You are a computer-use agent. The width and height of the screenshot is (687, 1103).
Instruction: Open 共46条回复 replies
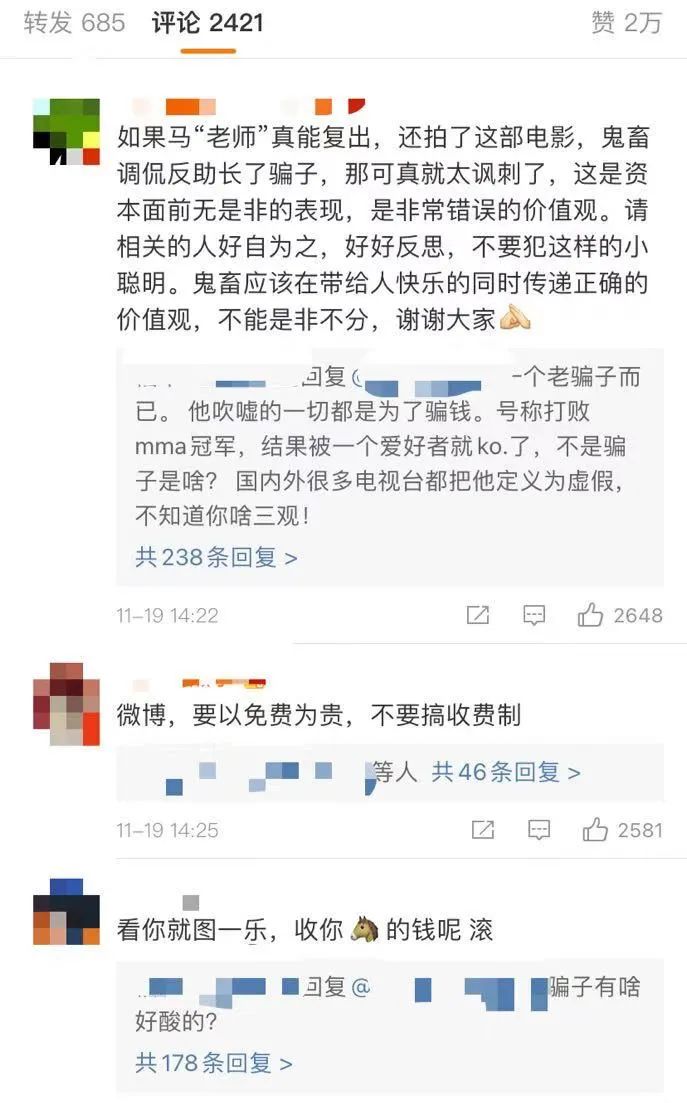[x=506, y=772]
